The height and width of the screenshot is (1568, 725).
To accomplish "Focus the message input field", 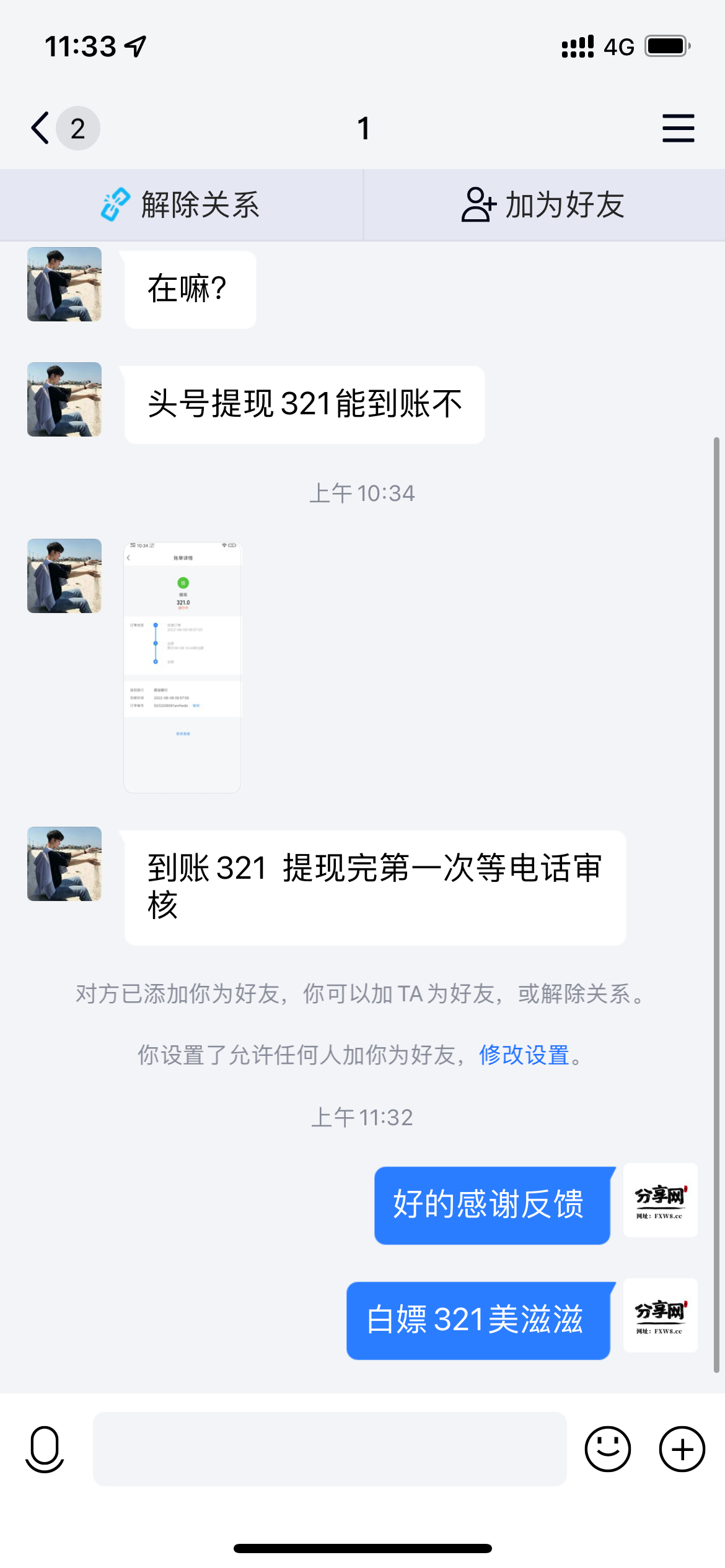I will click(x=330, y=1449).
